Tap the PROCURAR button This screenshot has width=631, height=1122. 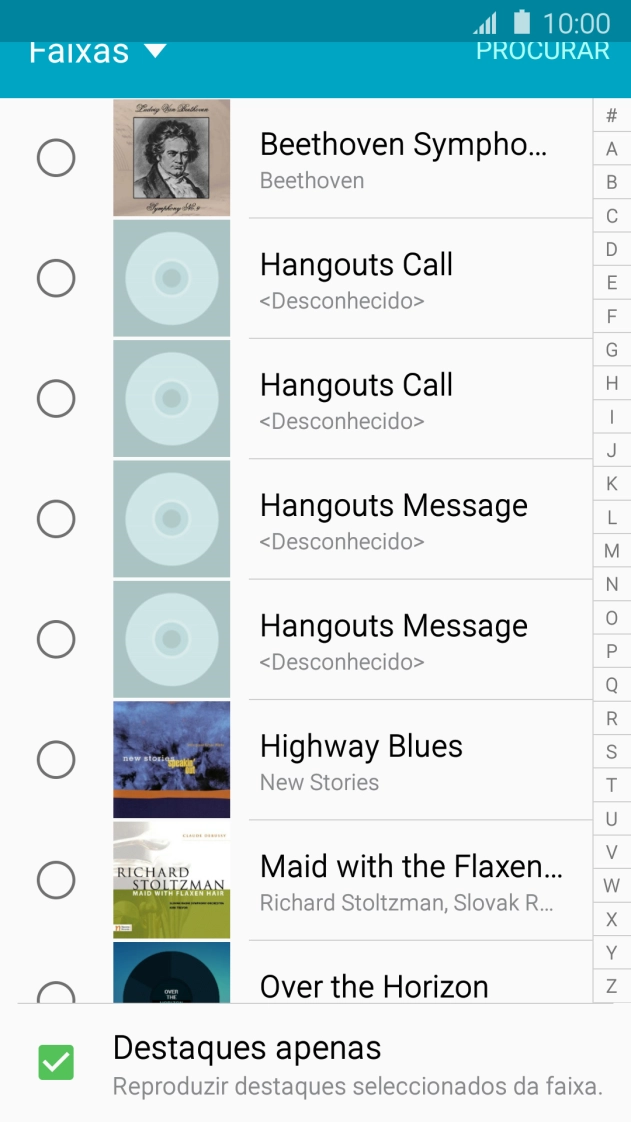pos(542,52)
